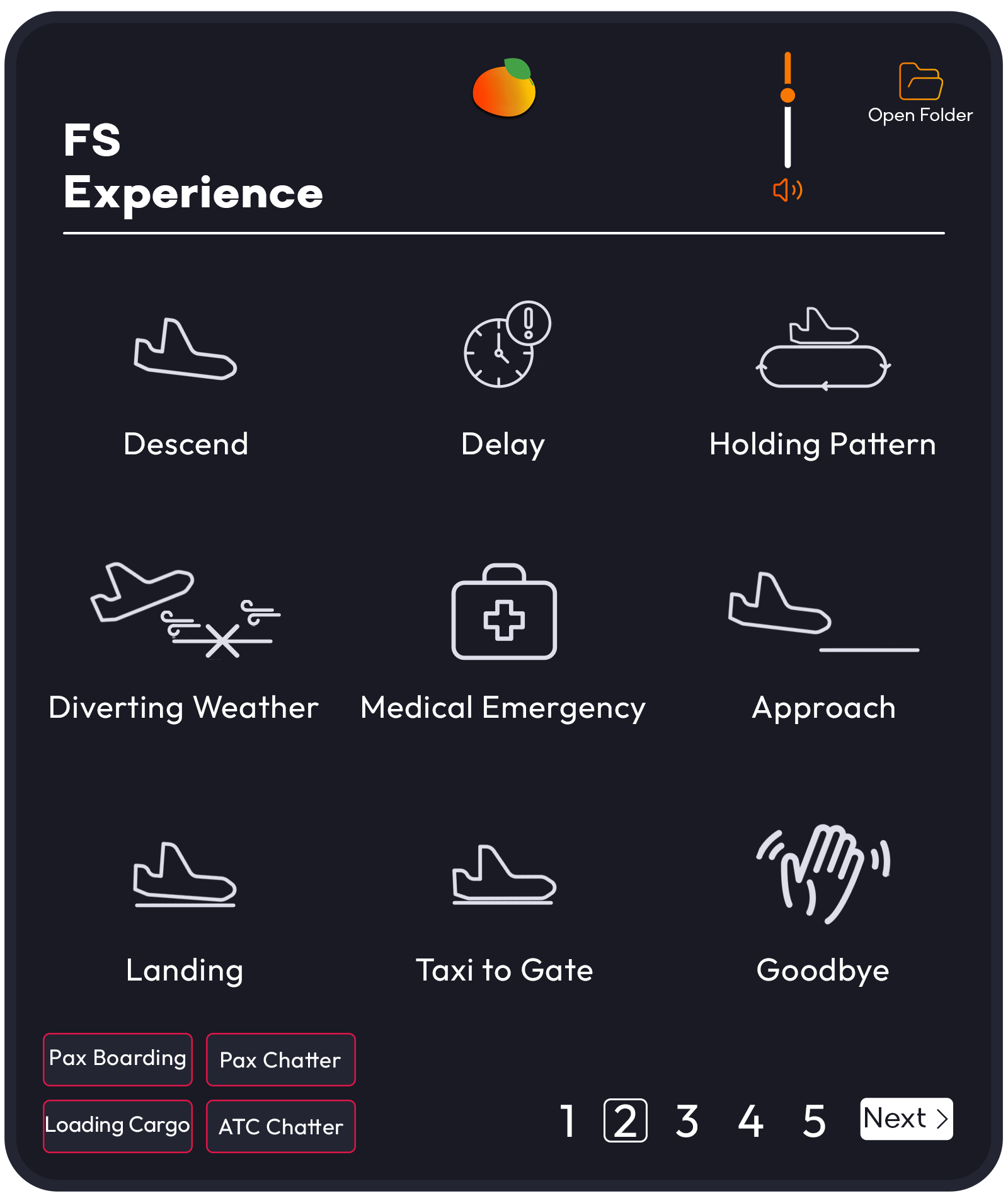The image size is (1008, 1203).
Task: Toggle Loading Cargo sound
Action: 118,1126
